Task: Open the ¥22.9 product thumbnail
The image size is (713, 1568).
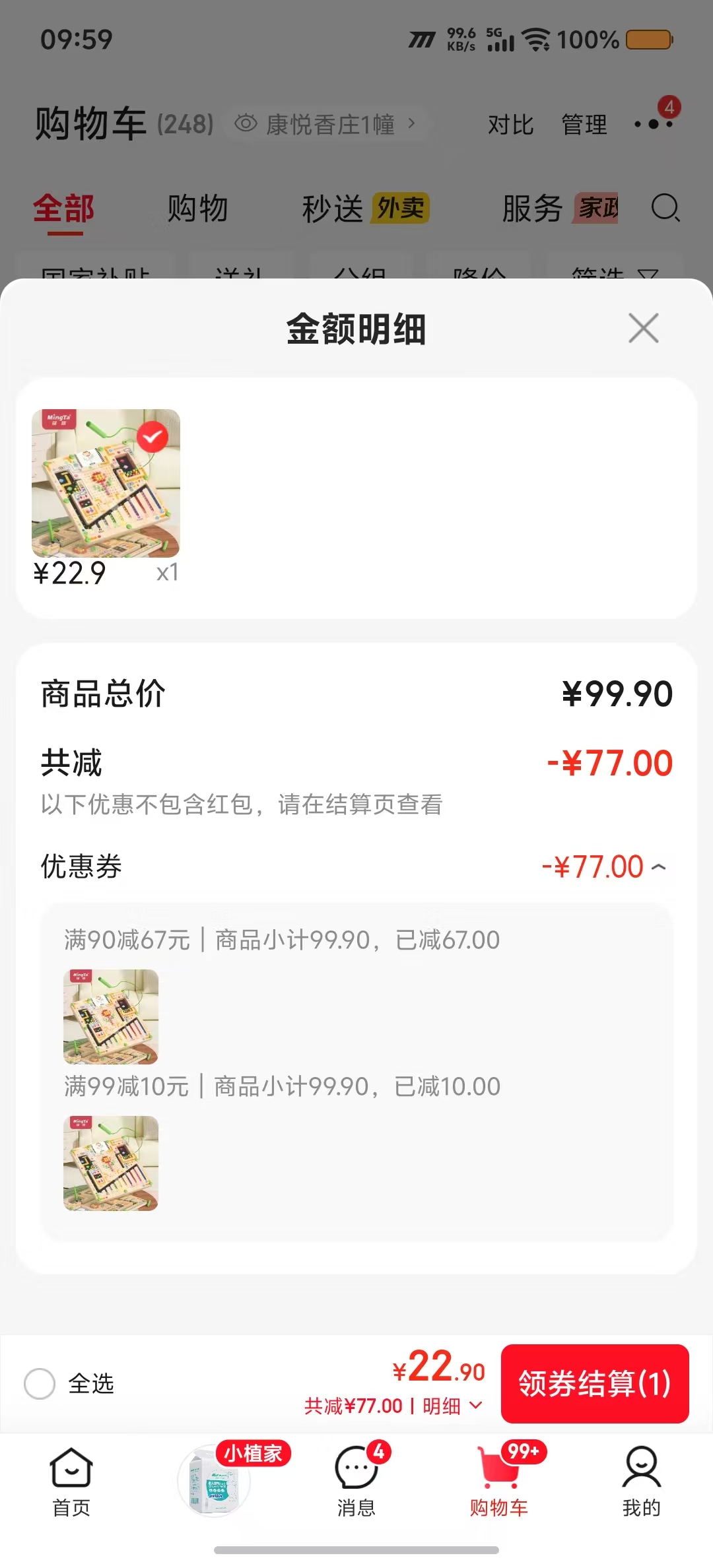Action: click(x=106, y=483)
